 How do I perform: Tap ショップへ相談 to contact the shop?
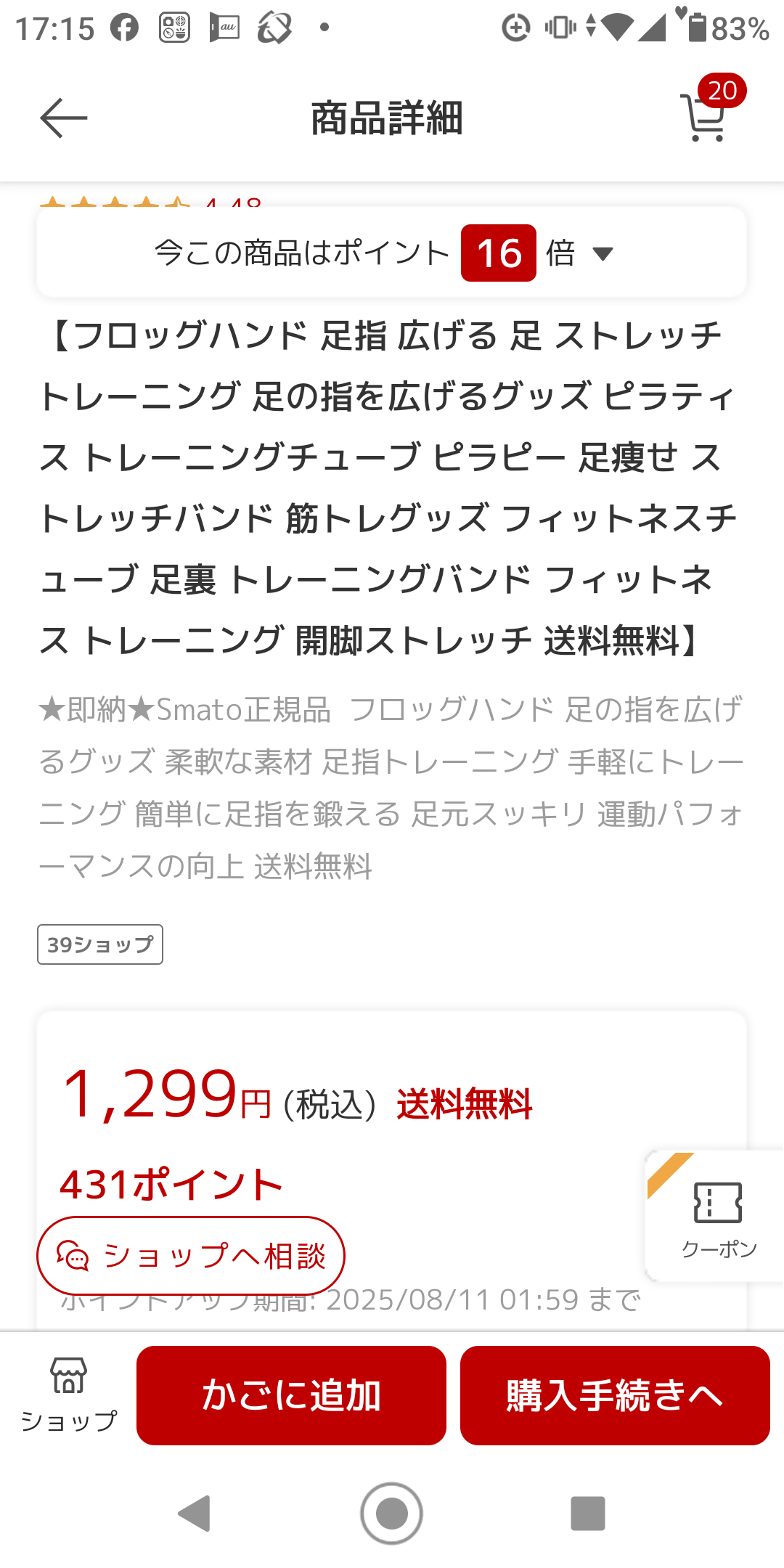coord(191,1255)
